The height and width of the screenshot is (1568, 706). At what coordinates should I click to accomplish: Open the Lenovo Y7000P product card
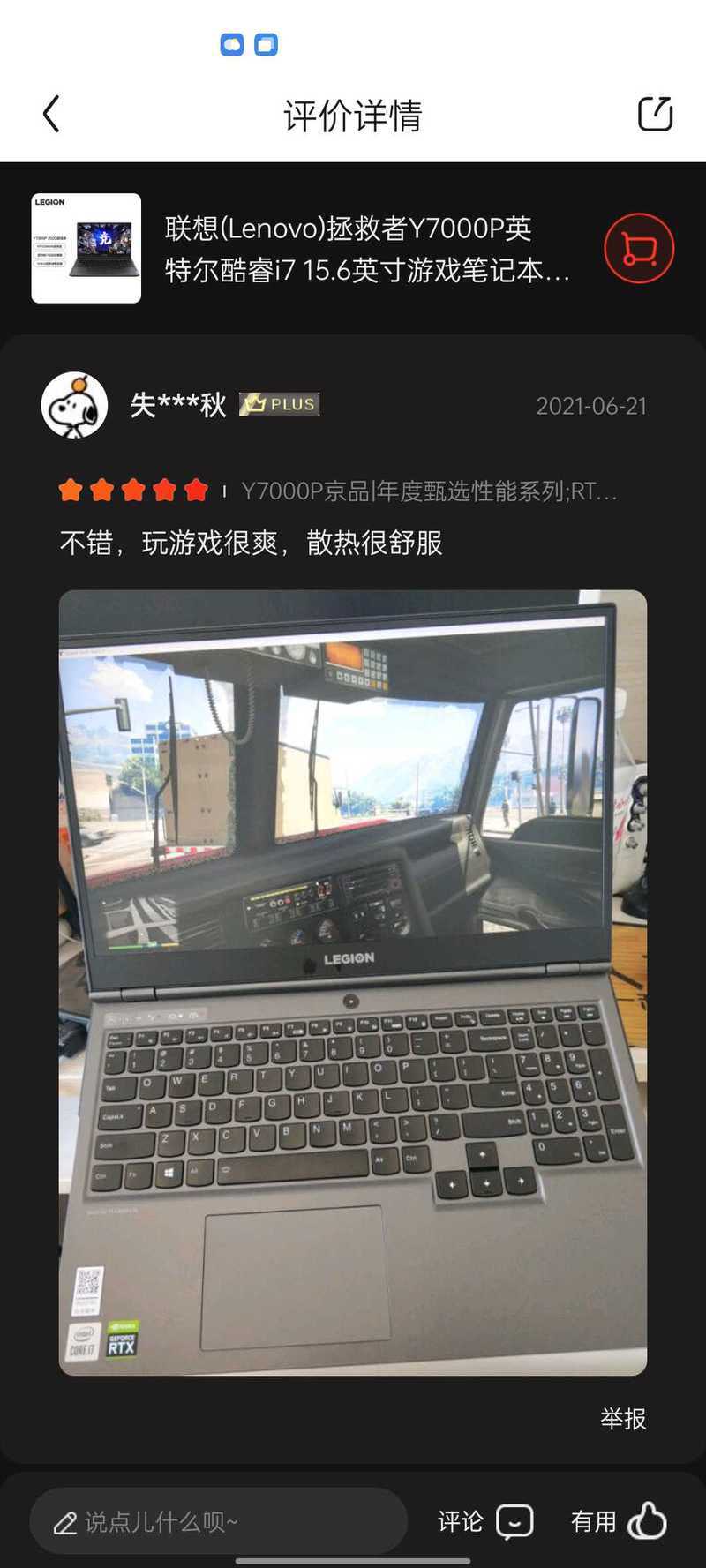click(353, 249)
